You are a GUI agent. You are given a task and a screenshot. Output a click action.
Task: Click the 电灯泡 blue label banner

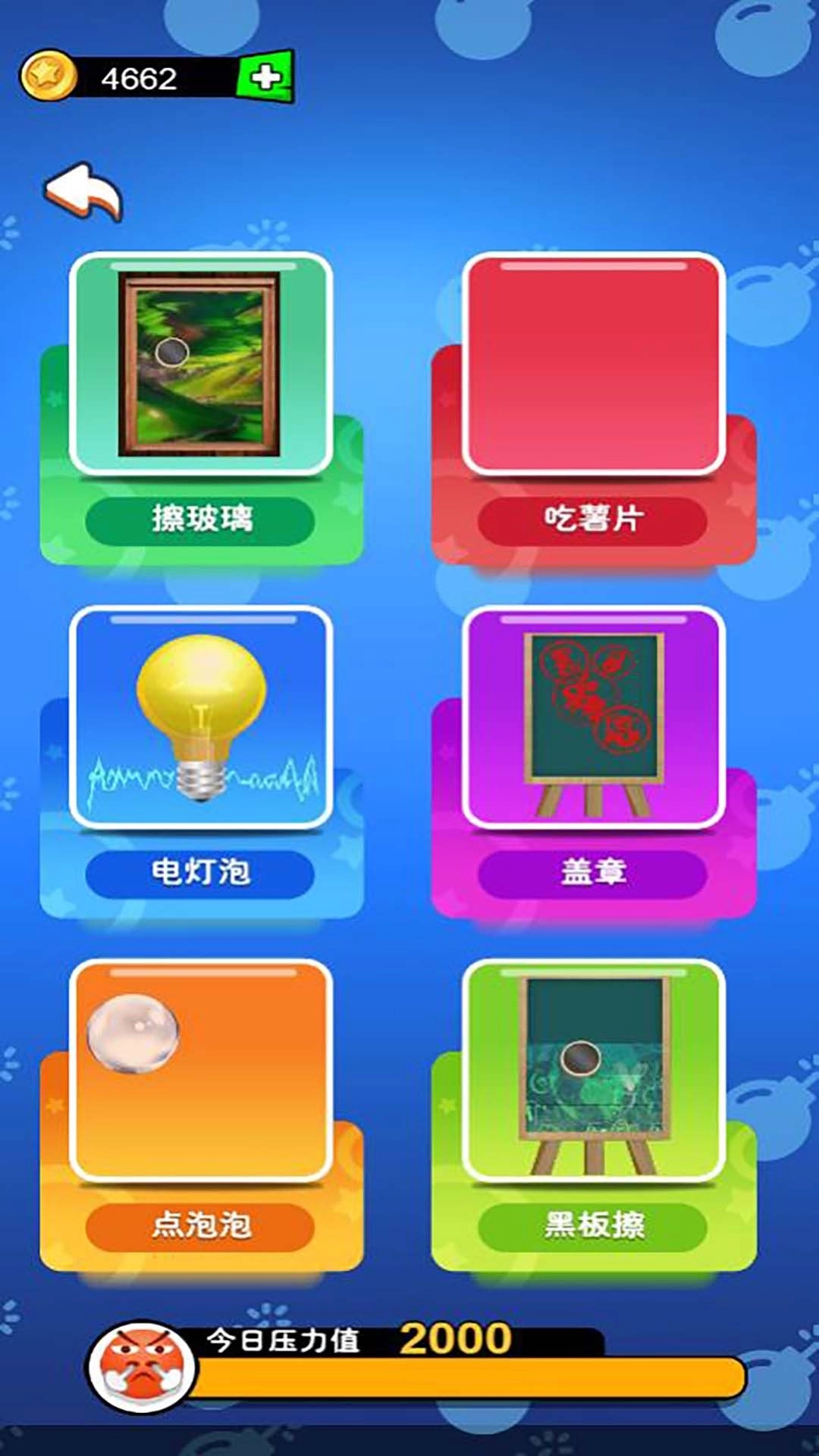(199, 873)
